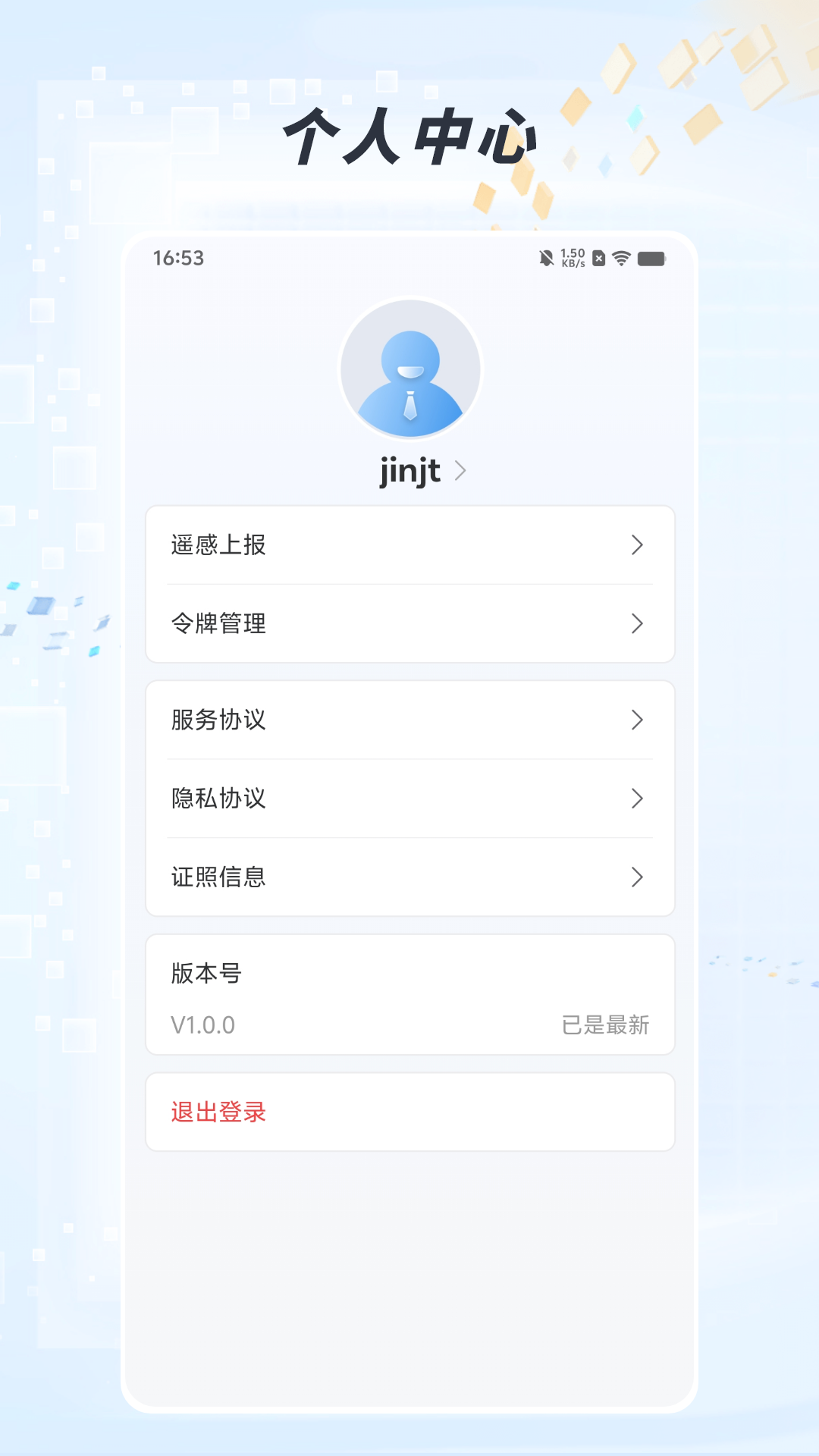Expand the 隐私协议 row arrow

pos(638,799)
